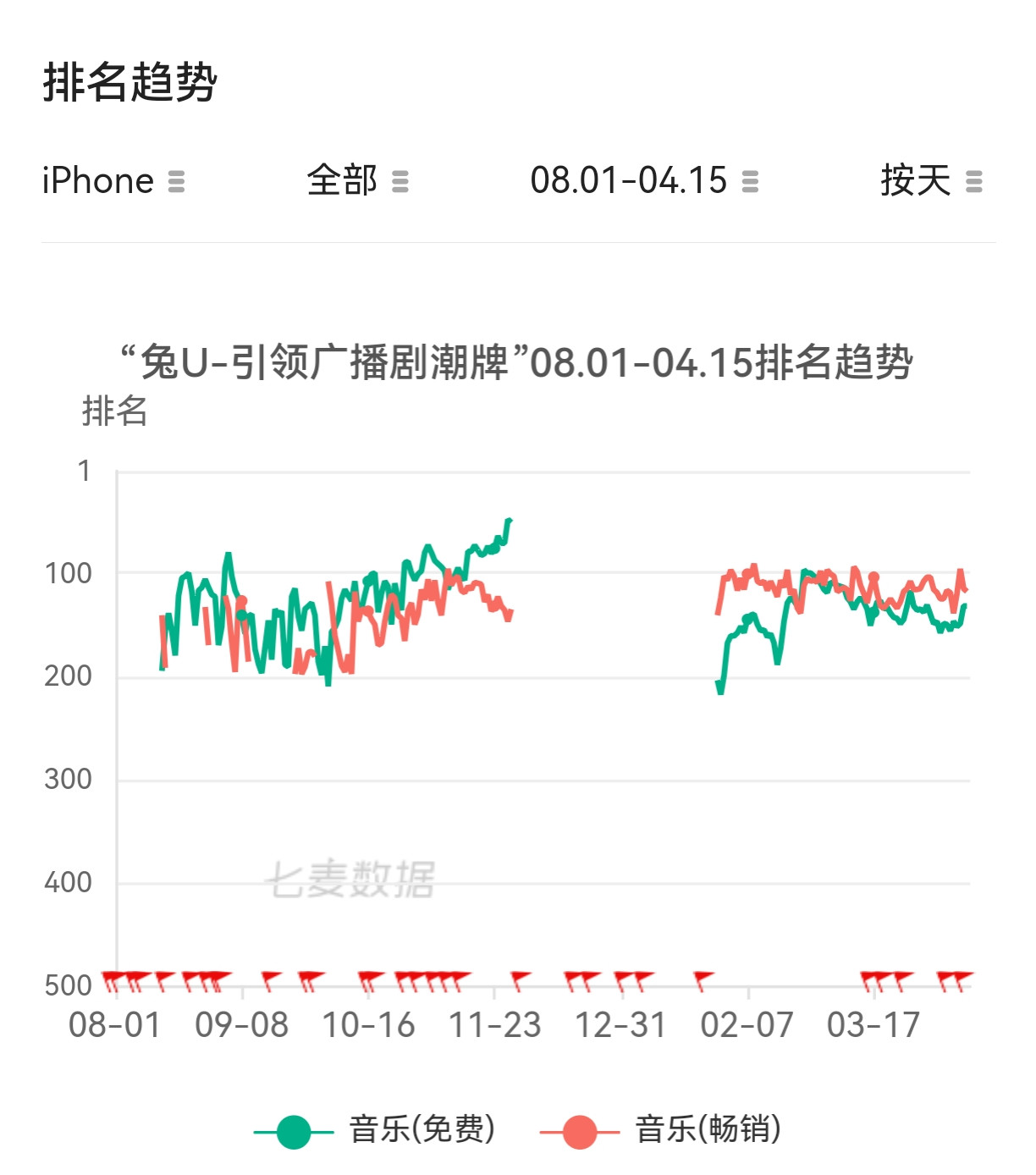Open the iPhone device dropdown
The height and width of the screenshot is (1175, 1036).
point(113,181)
